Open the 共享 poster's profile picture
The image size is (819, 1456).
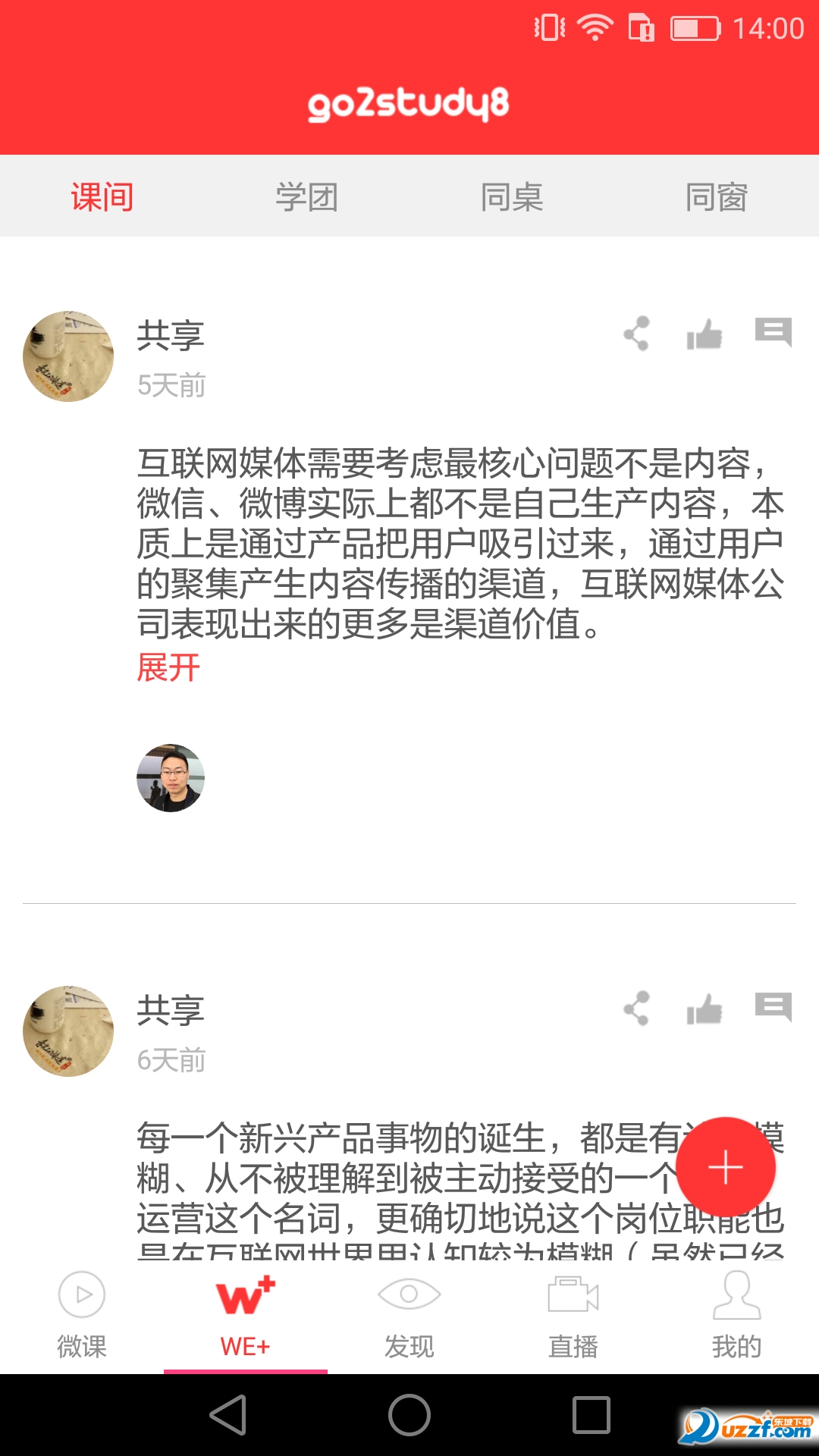[67, 355]
